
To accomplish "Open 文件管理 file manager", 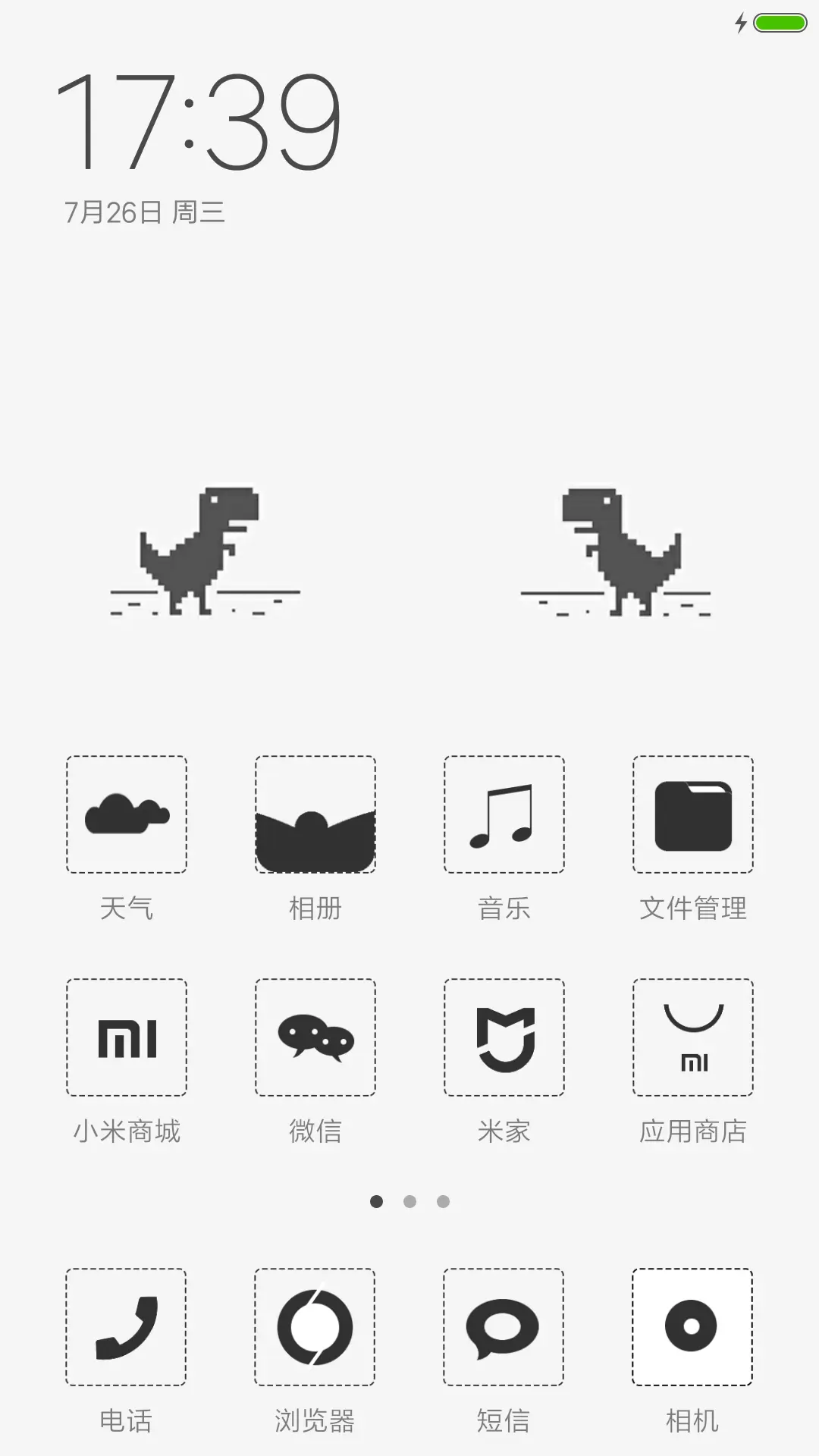I will (x=693, y=814).
